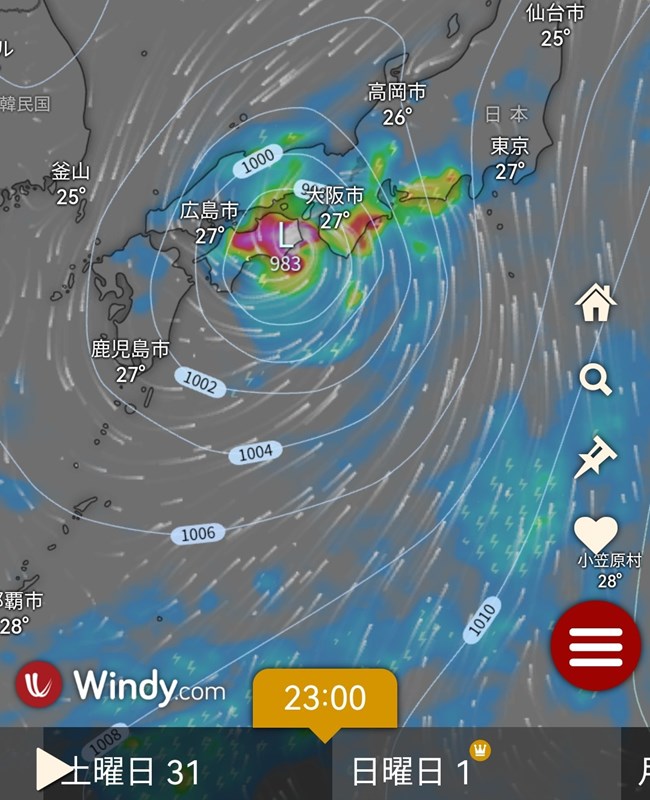This screenshot has width=650, height=800.
Task: Open the search magnifier
Action: [595, 380]
